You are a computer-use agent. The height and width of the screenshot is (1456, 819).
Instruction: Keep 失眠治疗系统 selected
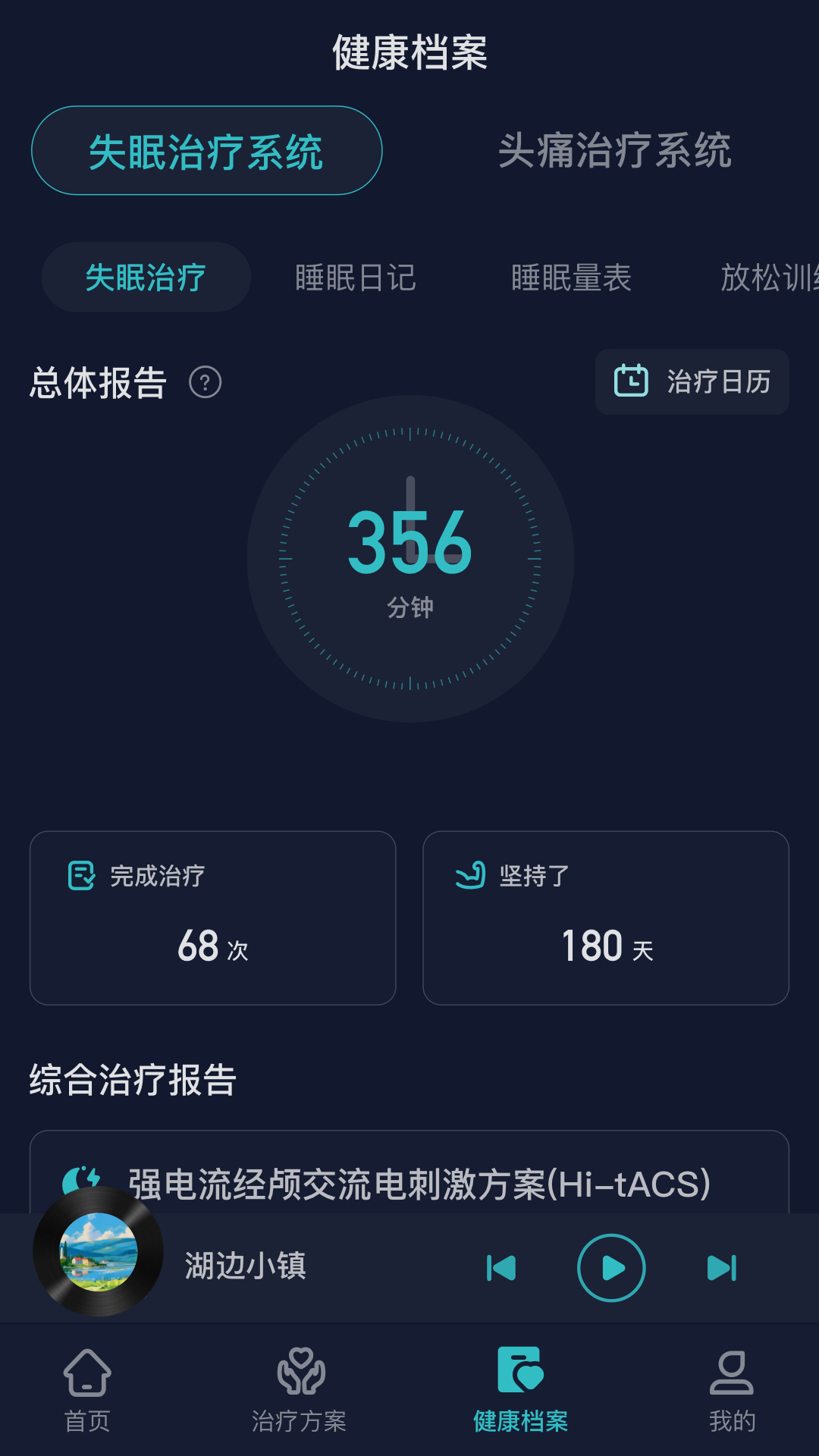pos(206,151)
